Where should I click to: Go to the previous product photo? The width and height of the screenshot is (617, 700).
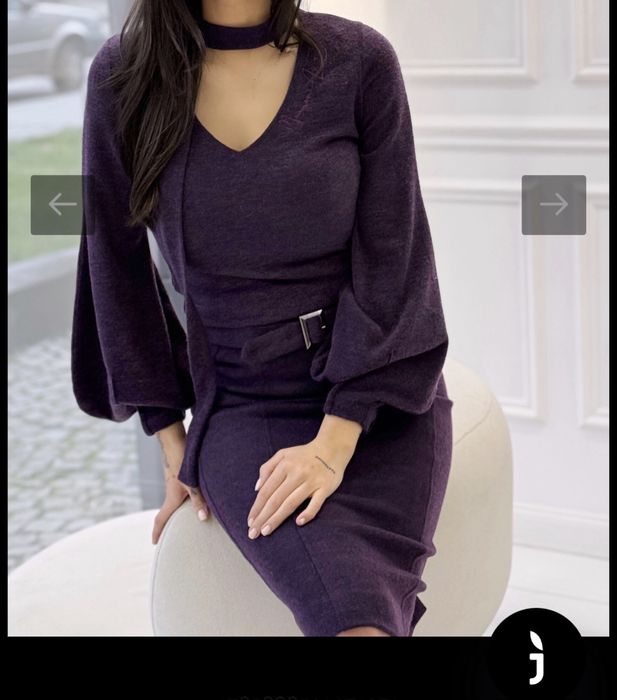pyautogui.click(x=63, y=205)
